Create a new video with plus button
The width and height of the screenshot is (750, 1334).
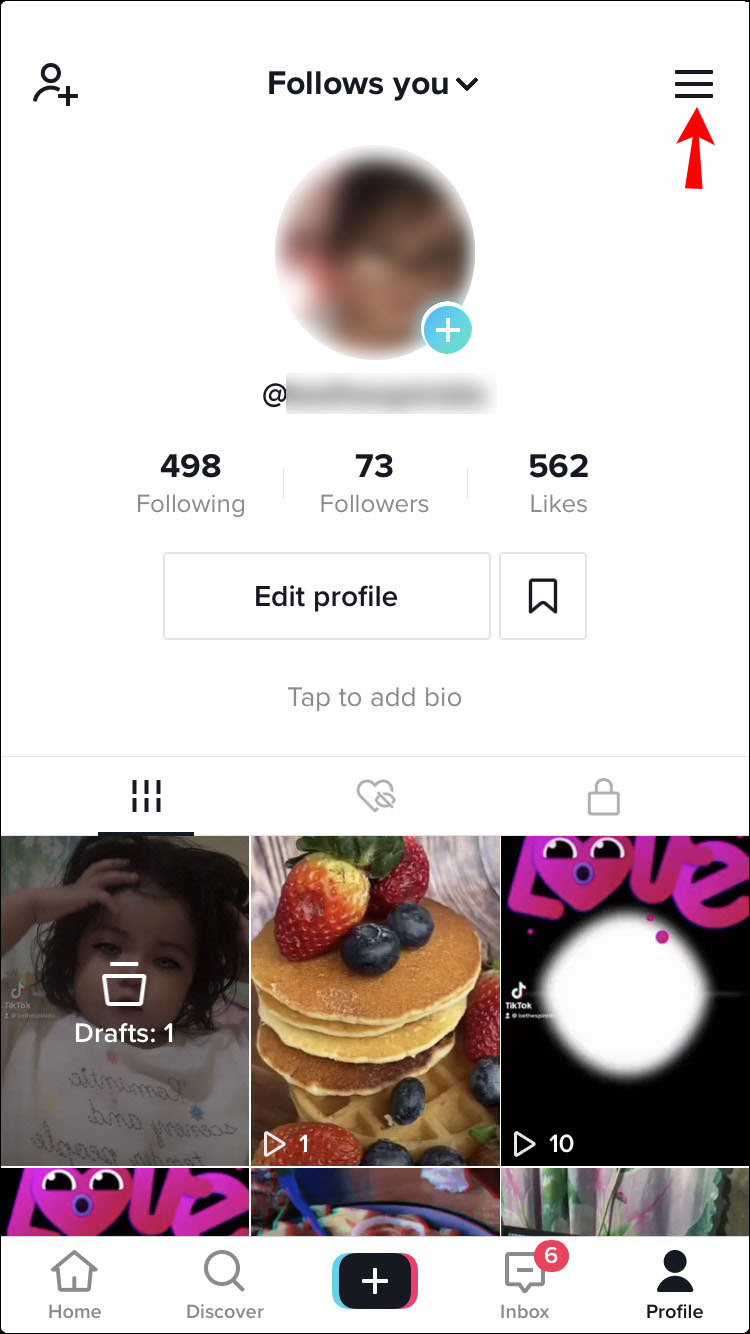pos(375,1281)
